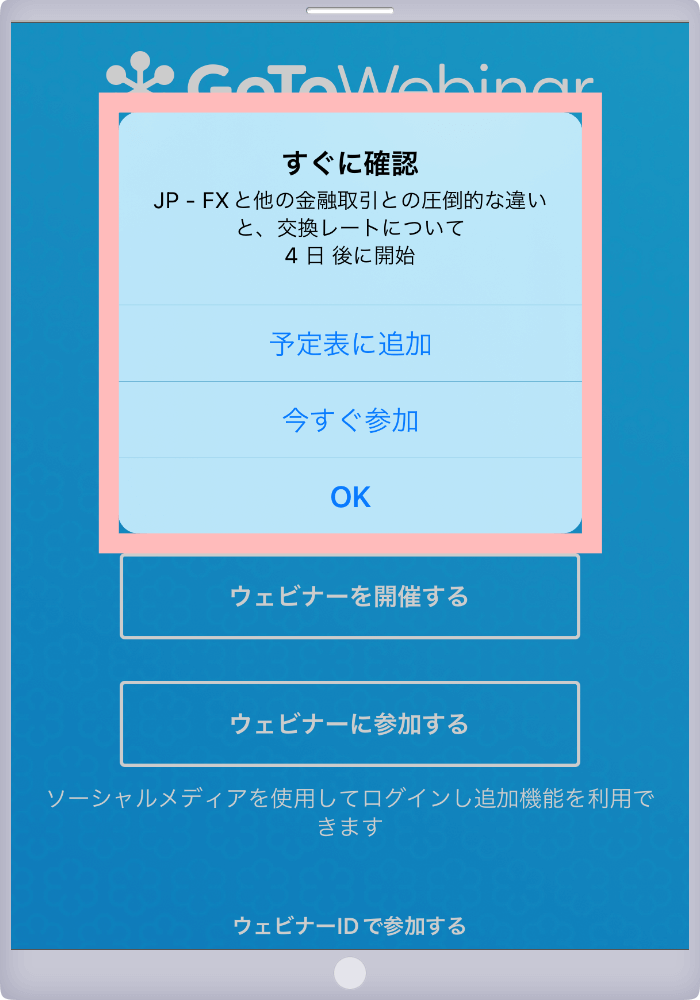Screen dimensions: 700x1000
Task: Choose ウェビナーに参加する
Action: (350, 724)
